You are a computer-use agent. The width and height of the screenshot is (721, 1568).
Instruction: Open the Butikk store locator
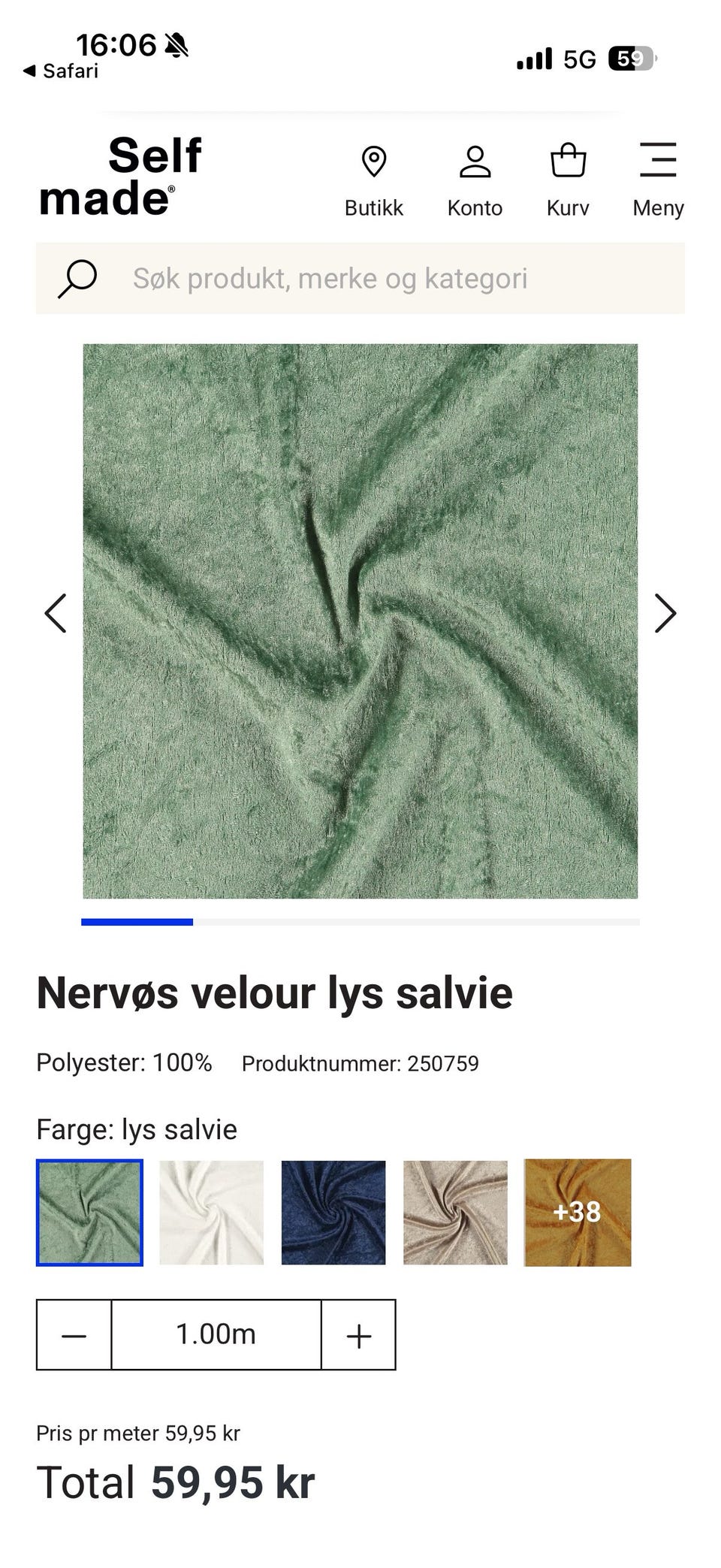click(373, 181)
